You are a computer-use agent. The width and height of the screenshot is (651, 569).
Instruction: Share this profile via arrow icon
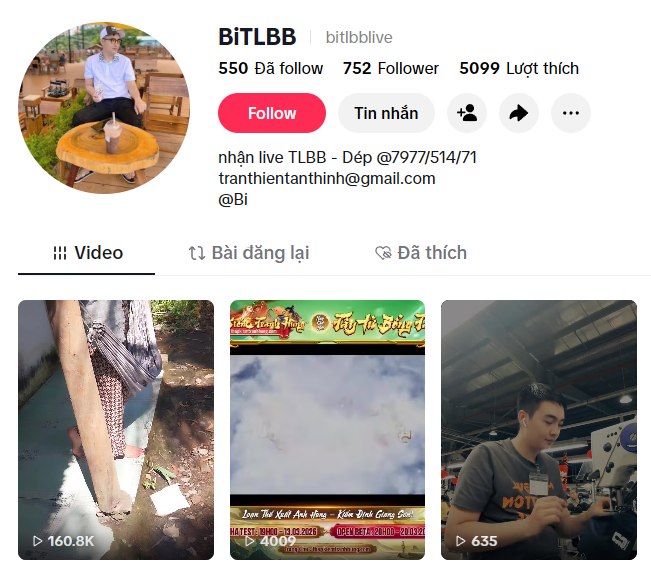518,113
